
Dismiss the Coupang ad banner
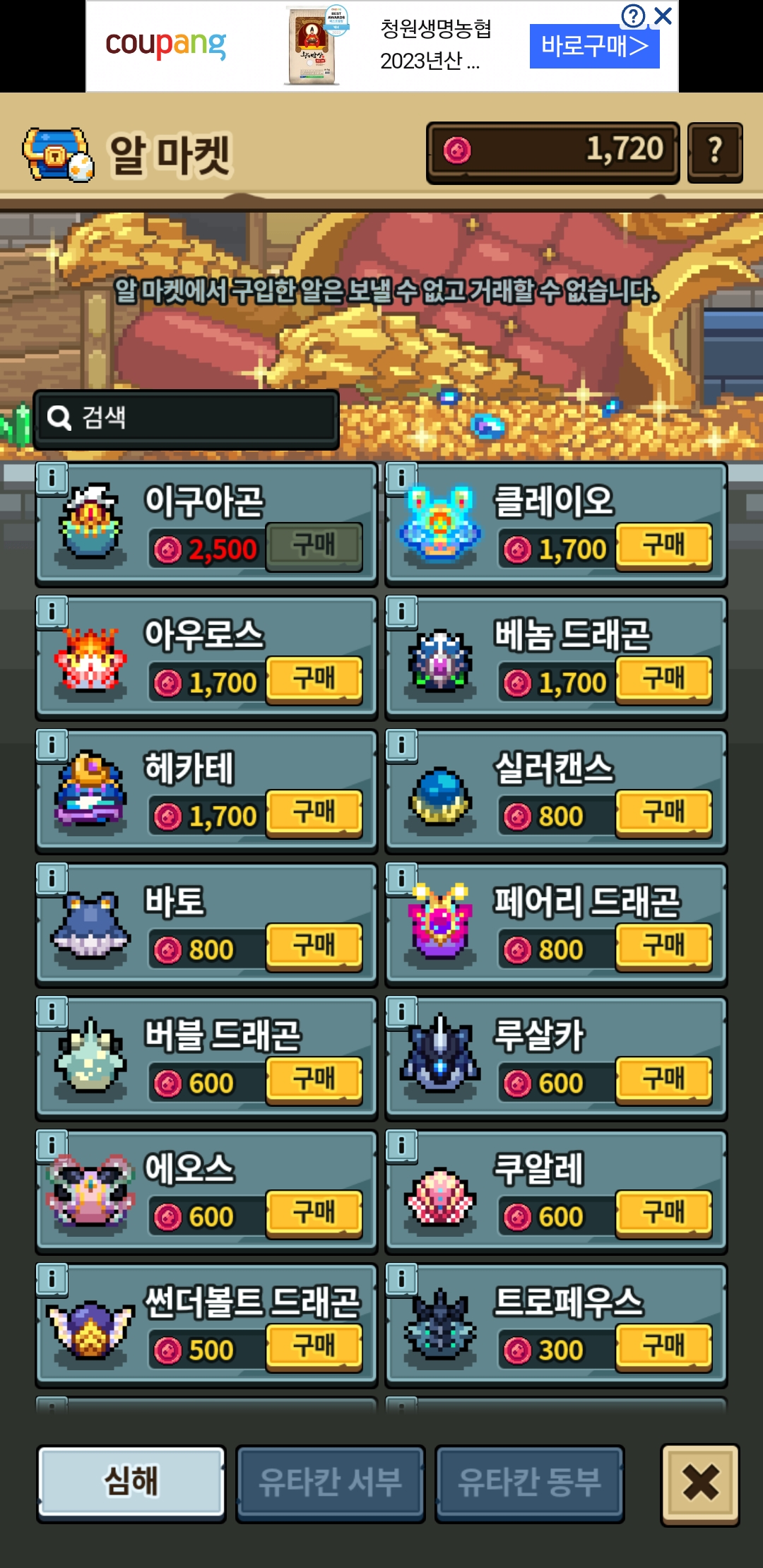tap(663, 16)
